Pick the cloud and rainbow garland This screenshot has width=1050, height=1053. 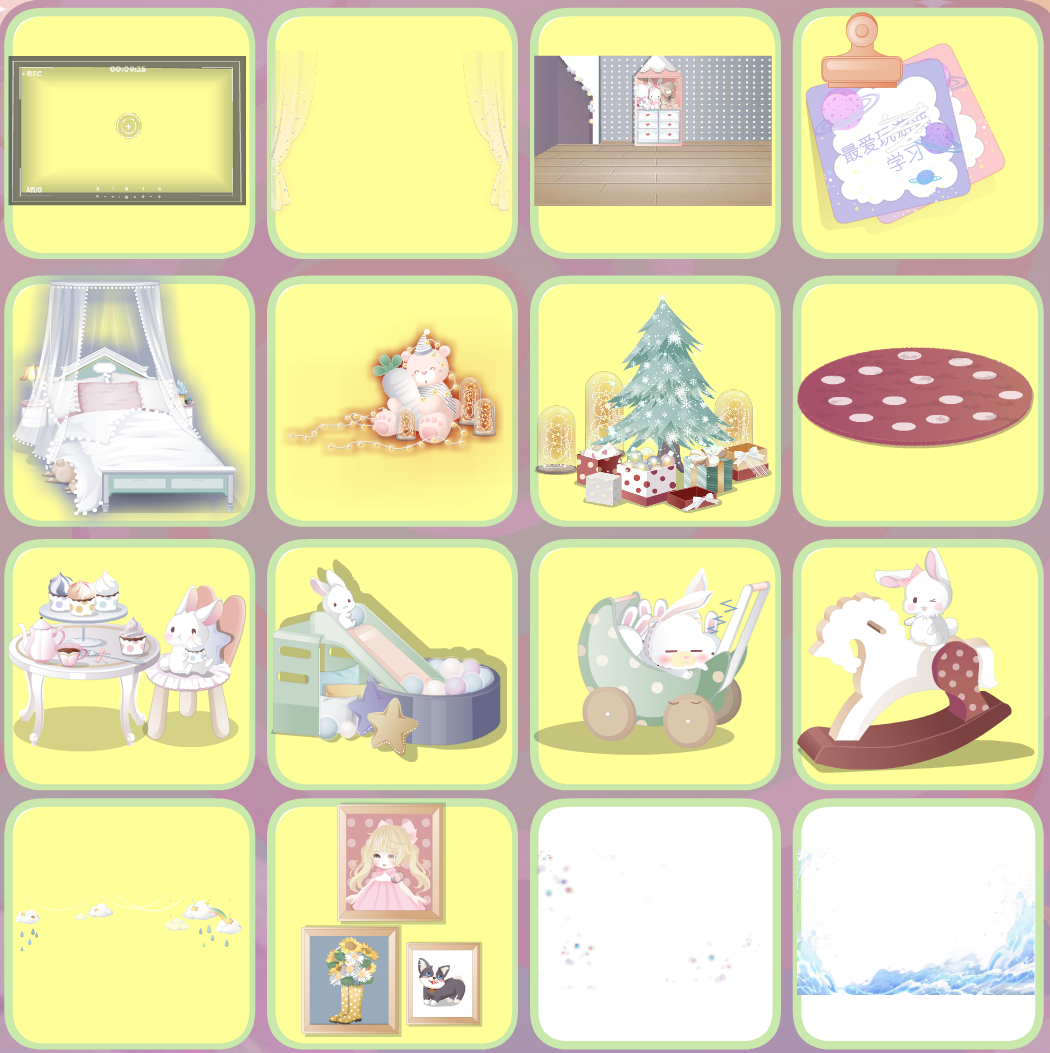tap(128, 922)
